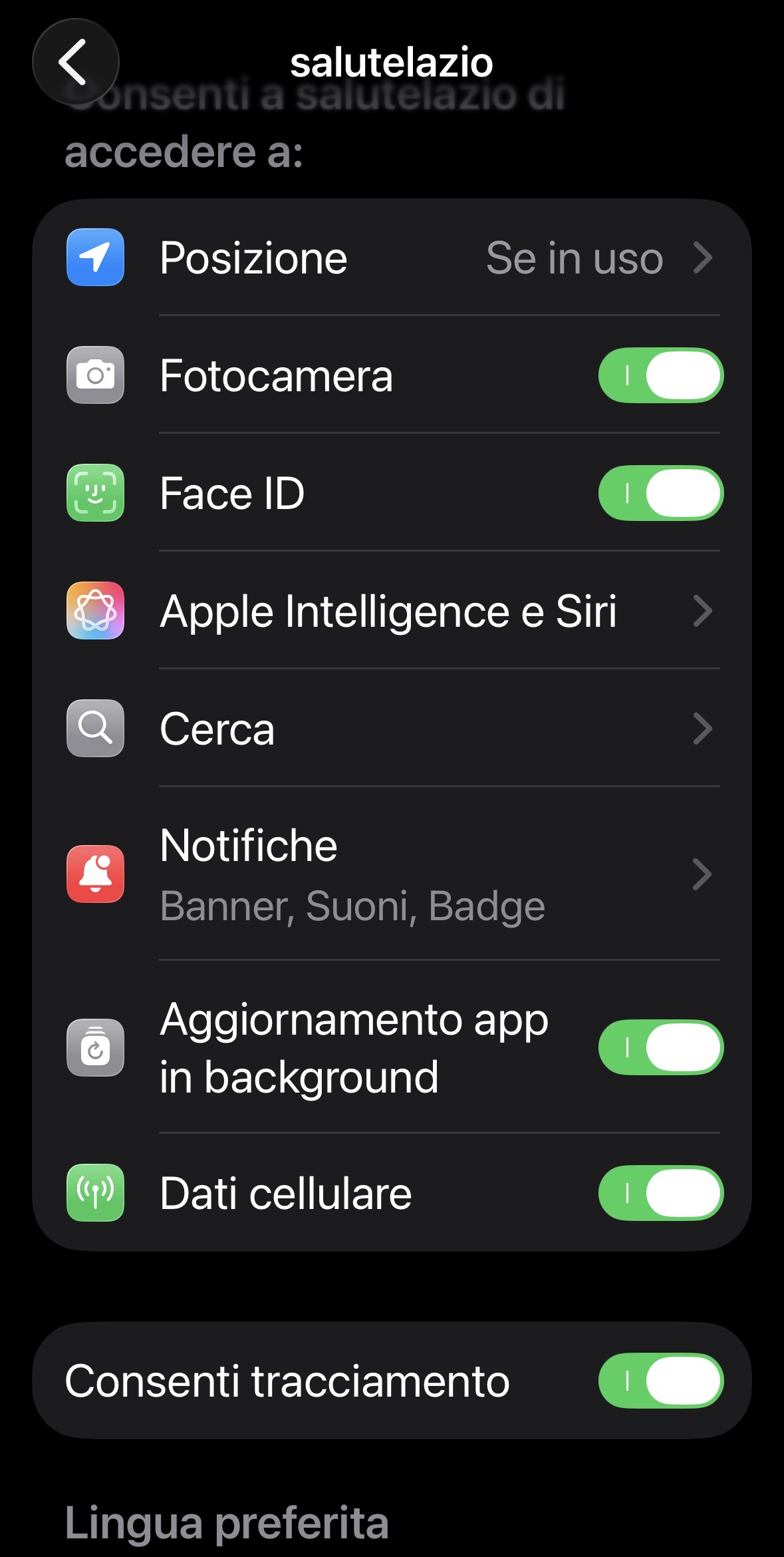Screen dimensions: 784x1557
Task: Disable Consenti tracciamento
Action: [660, 1381]
